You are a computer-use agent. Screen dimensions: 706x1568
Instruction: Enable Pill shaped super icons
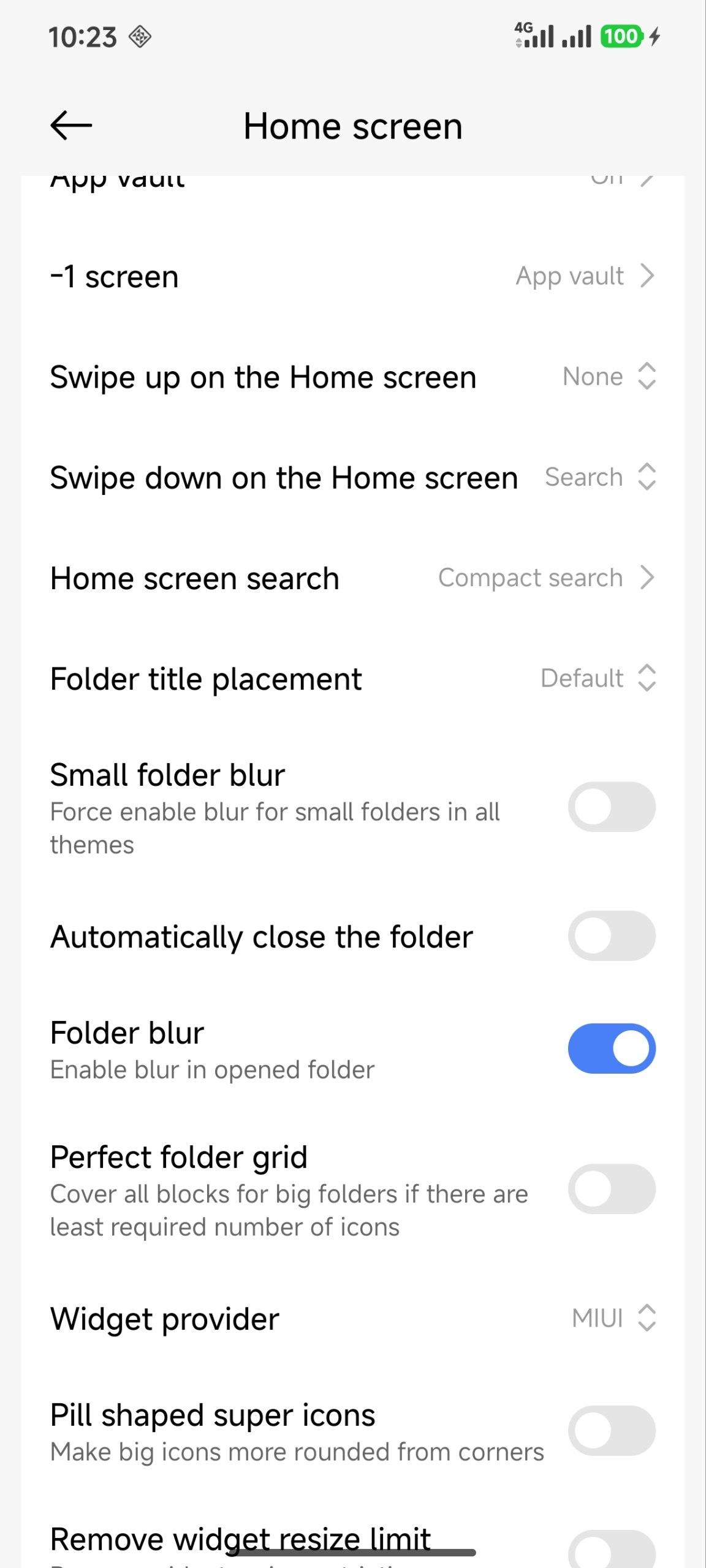tap(611, 1431)
